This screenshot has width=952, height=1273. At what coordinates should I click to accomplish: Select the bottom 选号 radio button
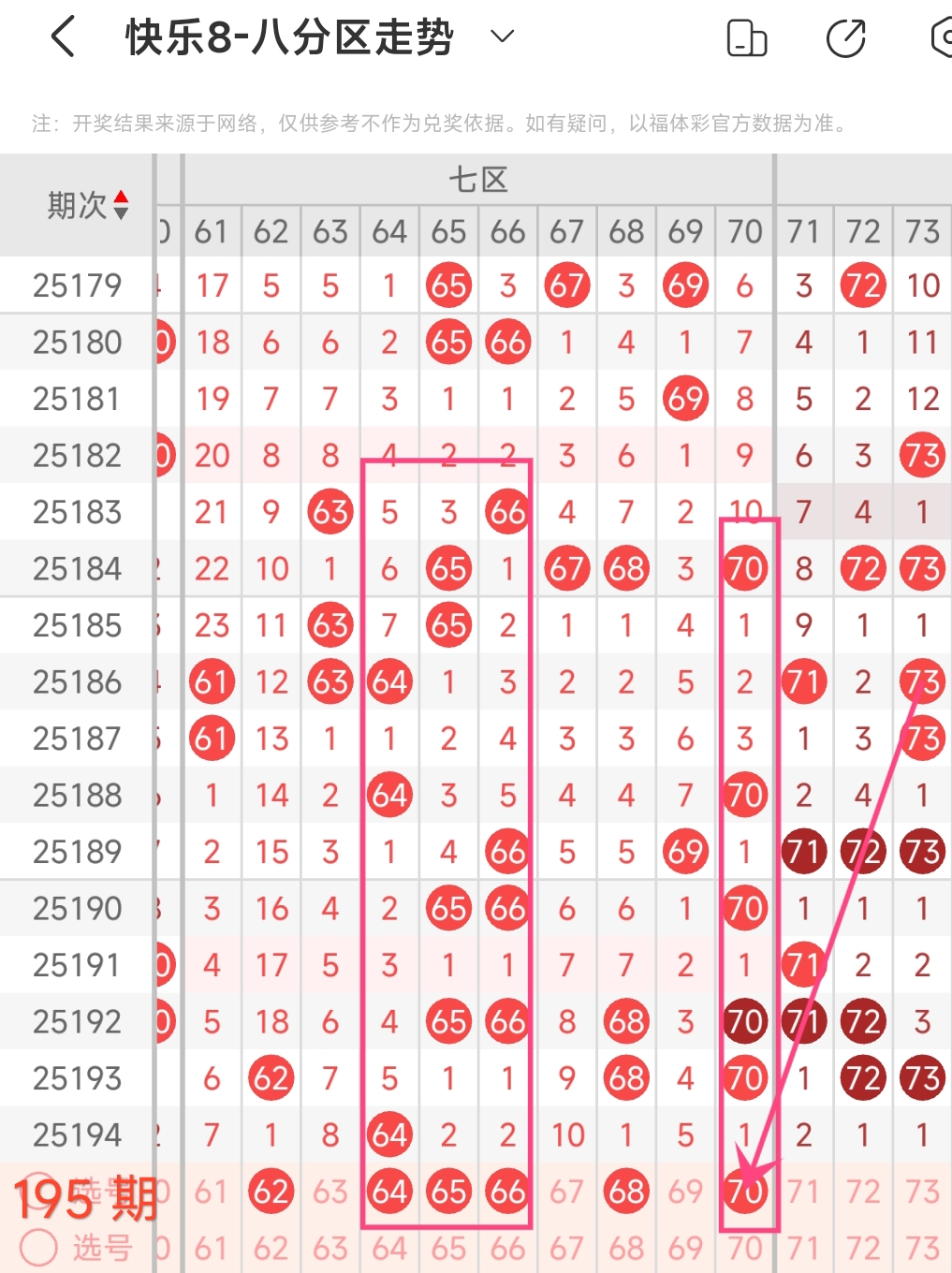(x=39, y=1247)
